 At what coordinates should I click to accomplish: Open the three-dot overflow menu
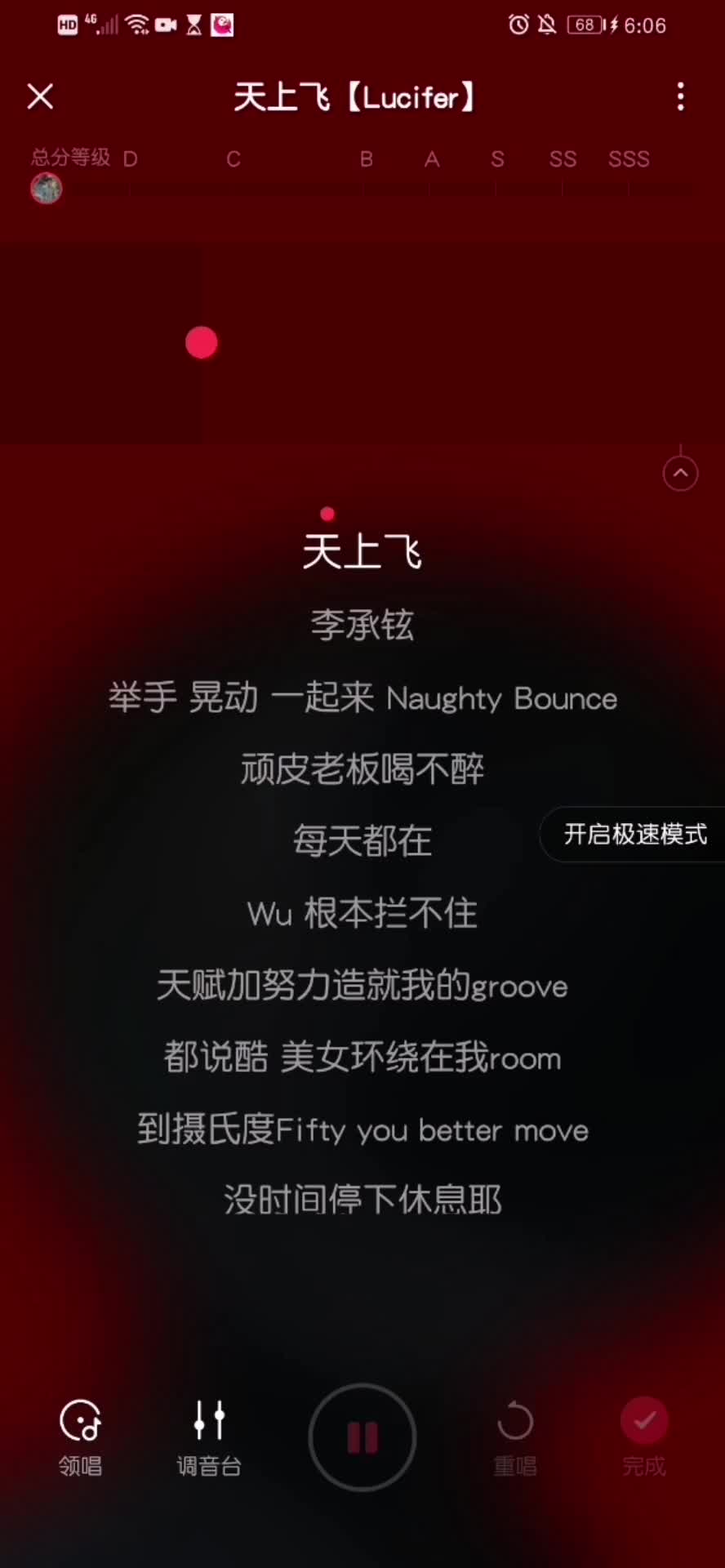click(x=680, y=97)
